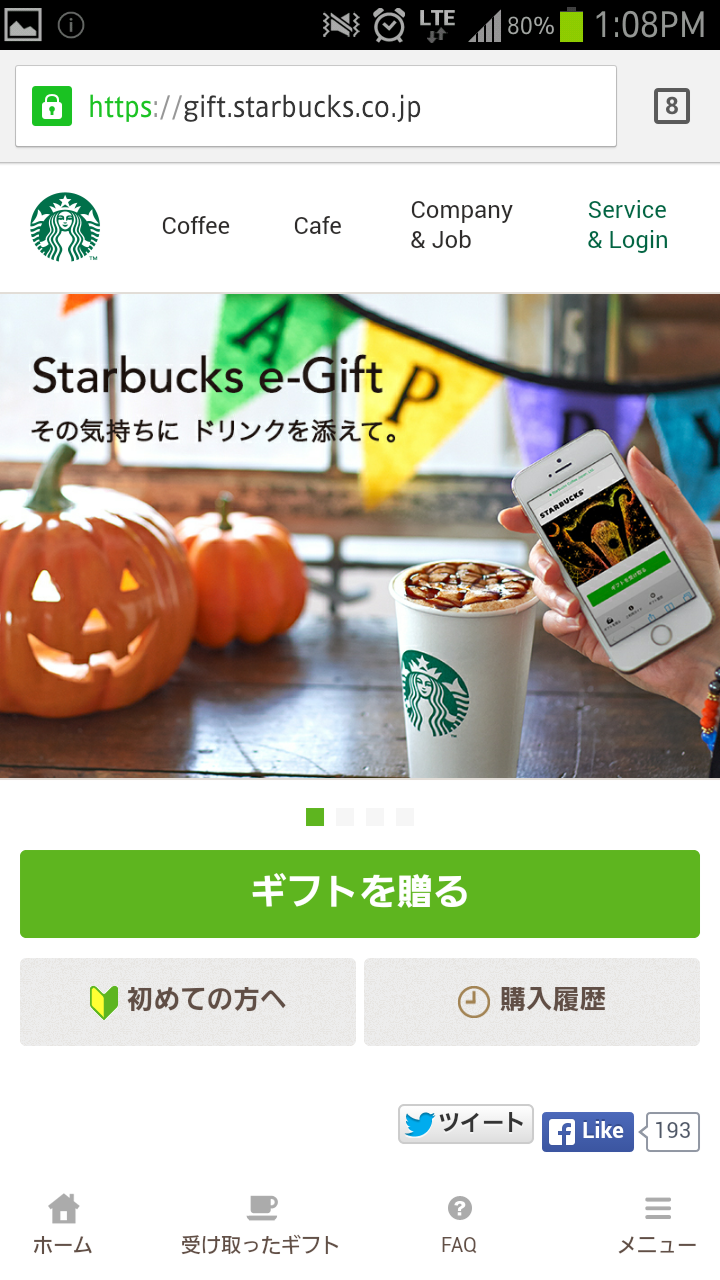
Task: Open the Cafe menu
Action: click(x=318, y=226)
